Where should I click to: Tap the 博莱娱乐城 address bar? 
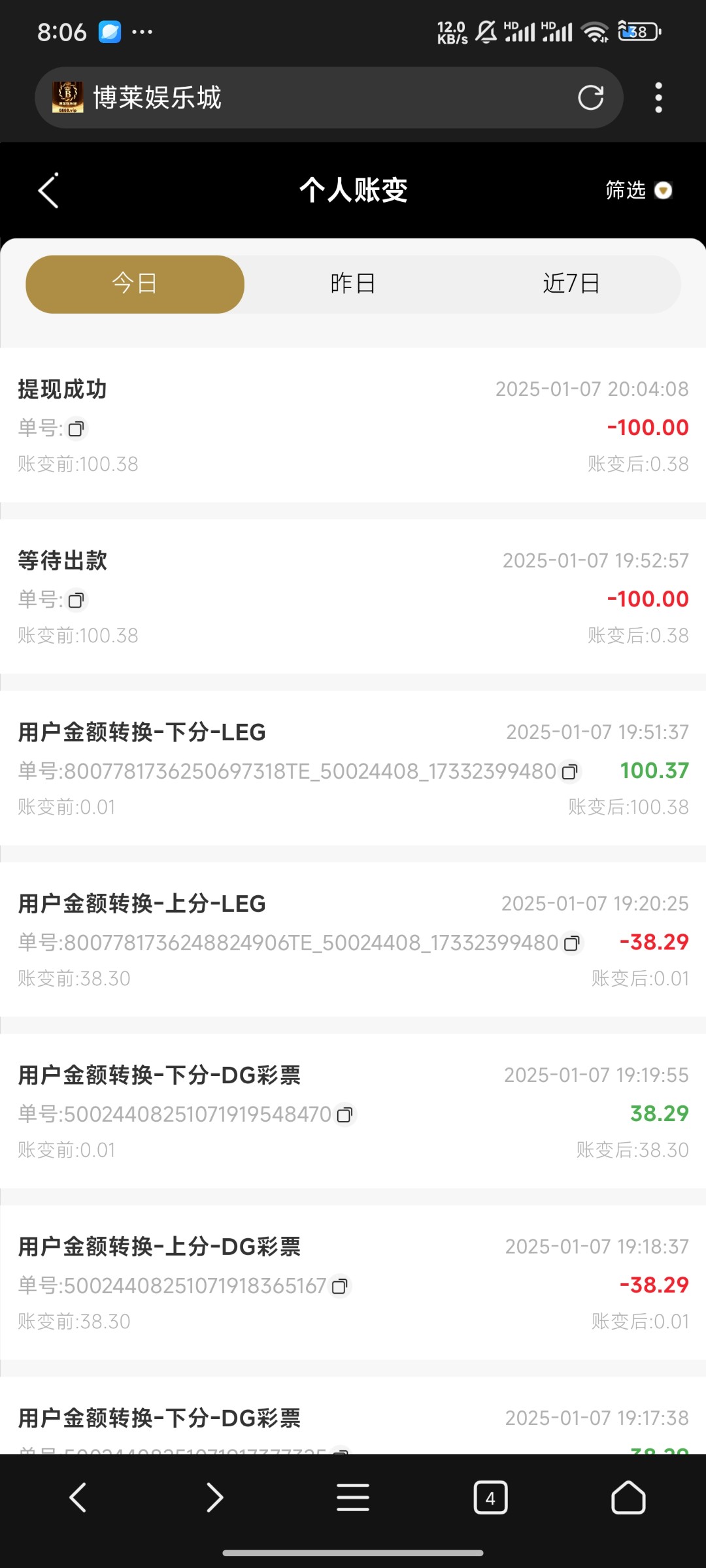314,98
